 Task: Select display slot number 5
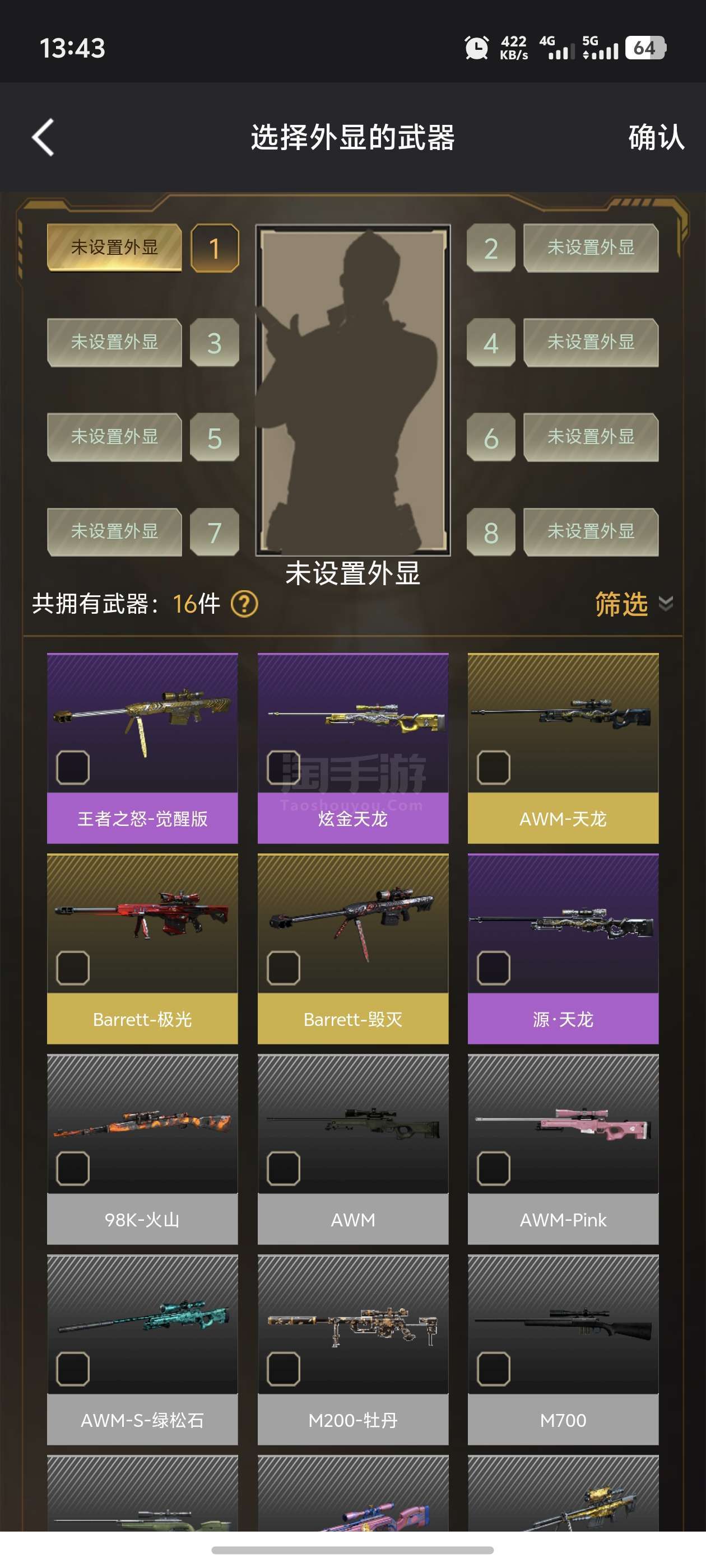coord(215,438)
